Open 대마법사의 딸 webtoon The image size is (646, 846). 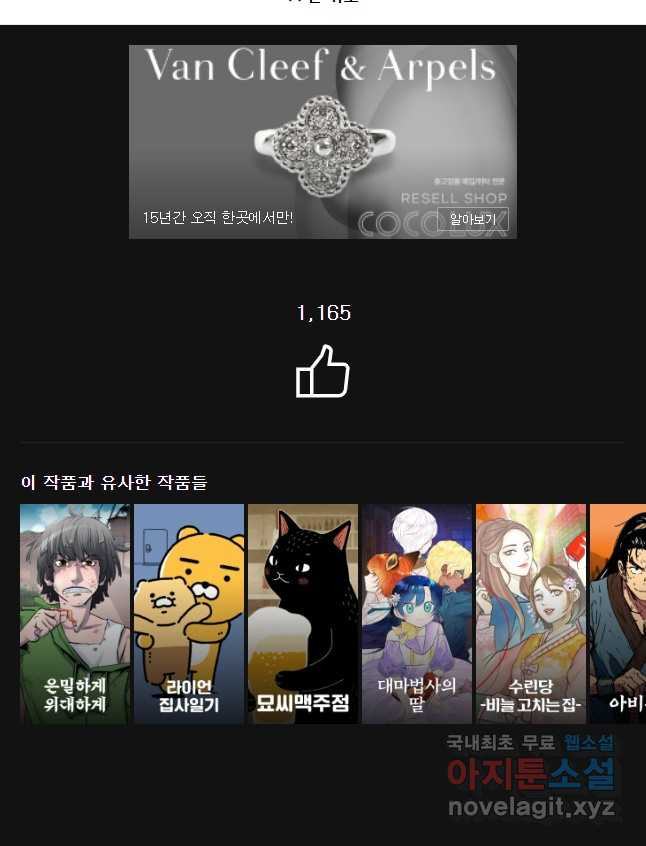coord(417,613)
